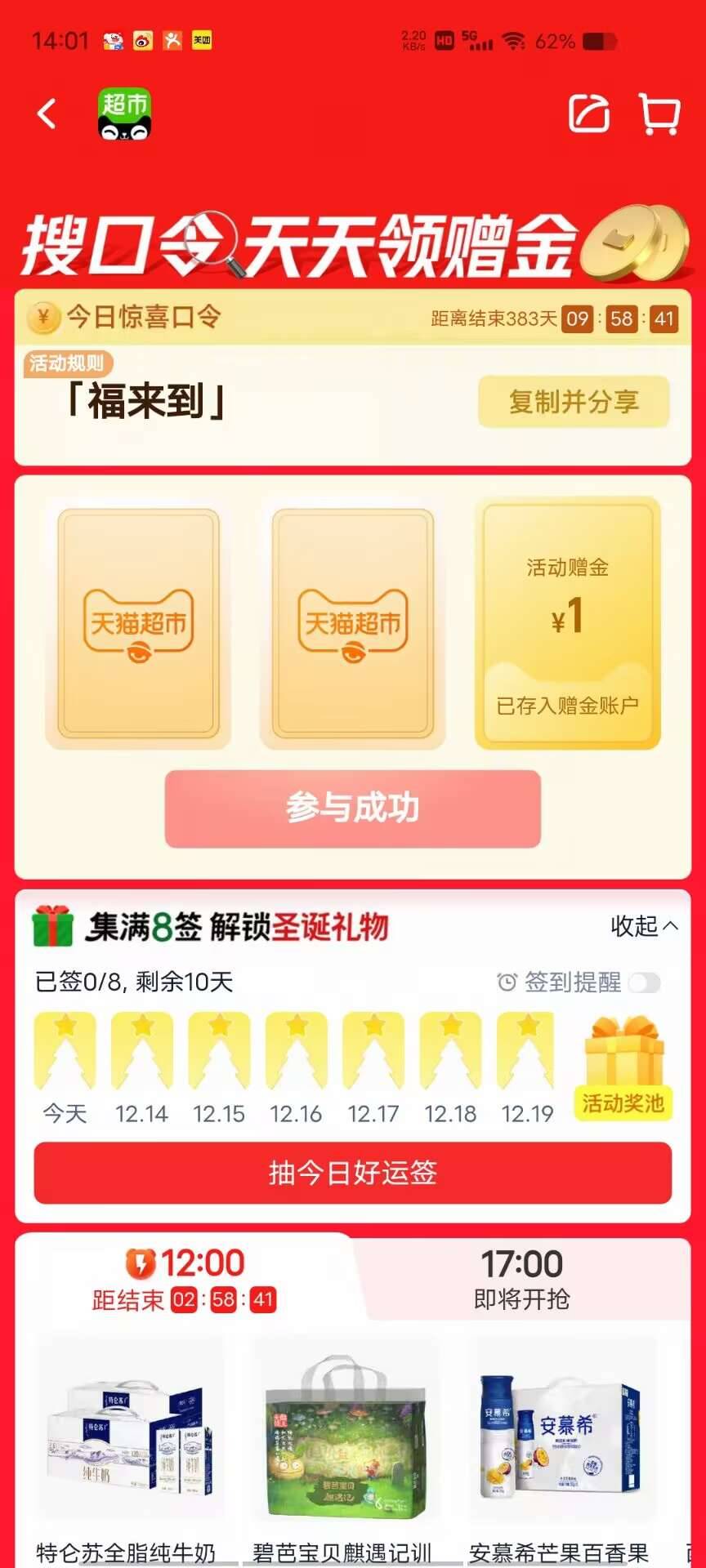
Task: View the 活动规则 activity rules
Action: pos(67,363)
